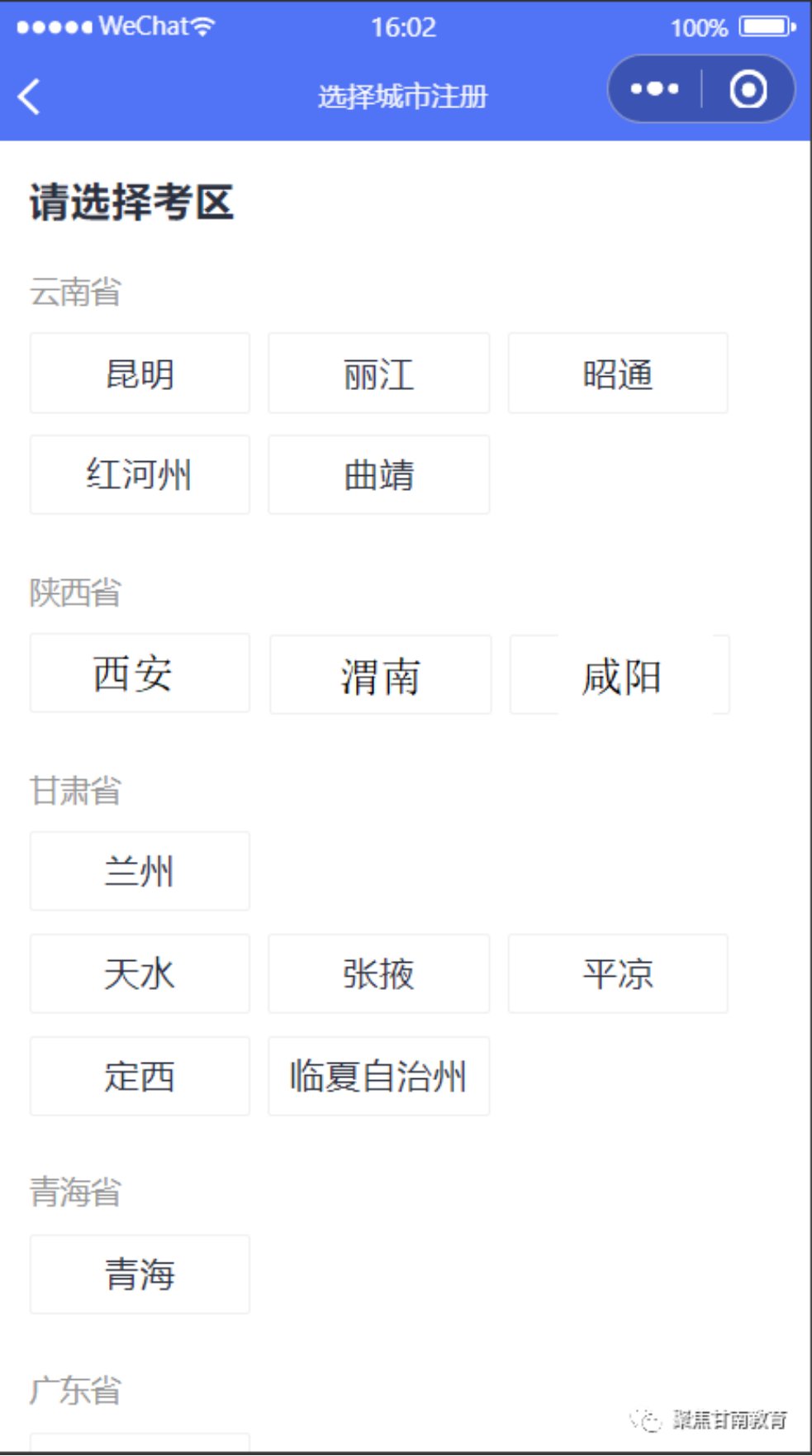The height and width of the screenshot is (1456, 812).
Task: Go back using the header arrow
Action: pos(29,97)
